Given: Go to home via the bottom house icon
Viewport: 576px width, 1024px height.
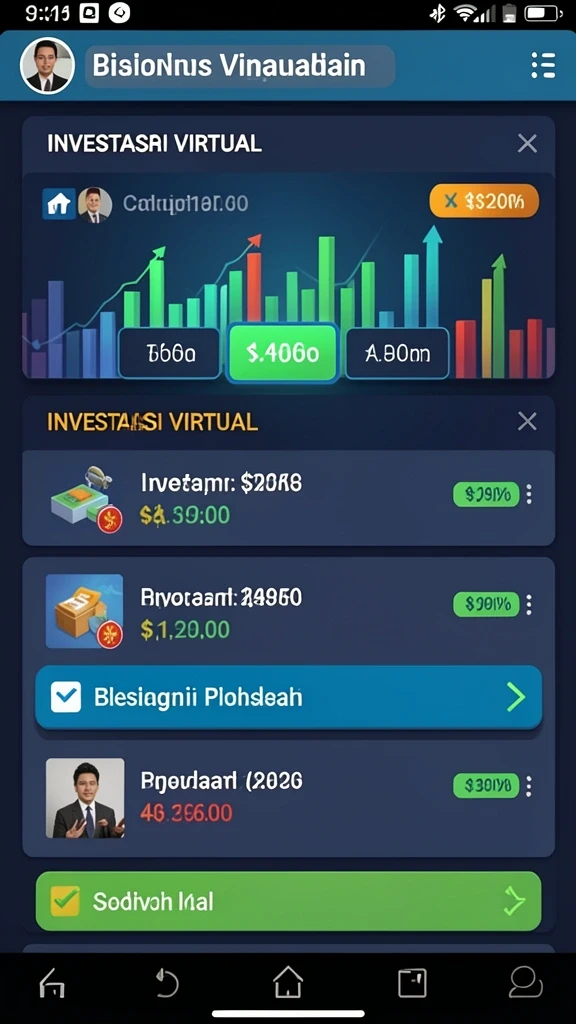Looking at the screenshot, I should coord(288,982).
